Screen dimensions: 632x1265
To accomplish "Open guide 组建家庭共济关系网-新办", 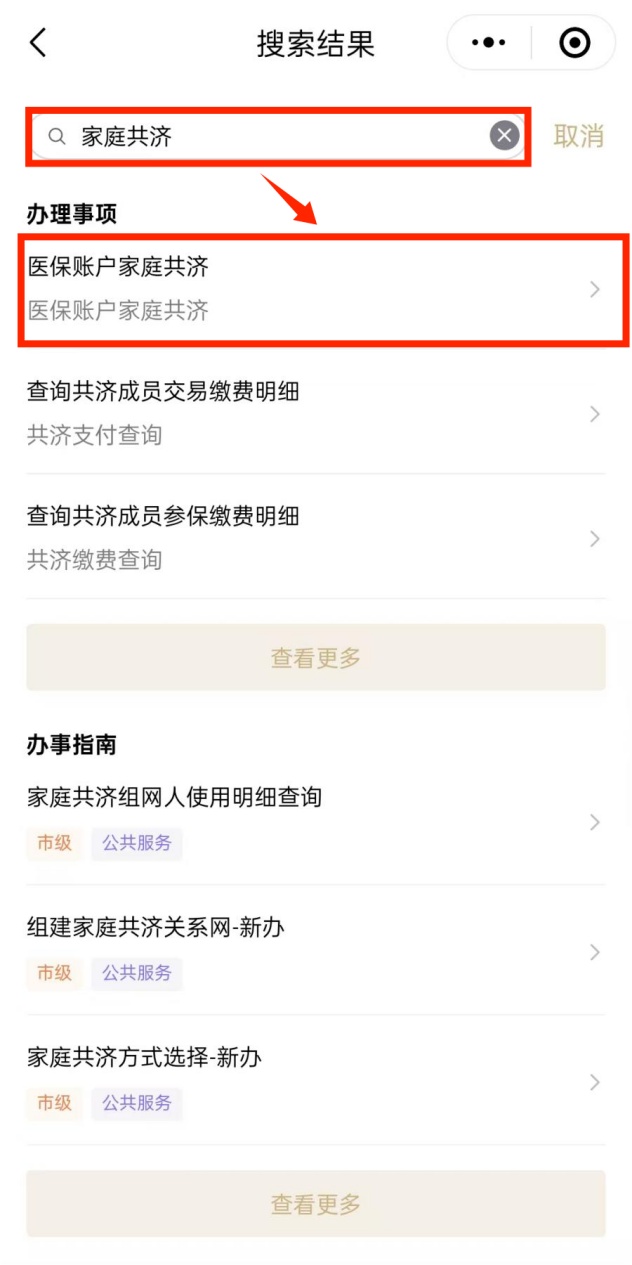I will (316, 951).
